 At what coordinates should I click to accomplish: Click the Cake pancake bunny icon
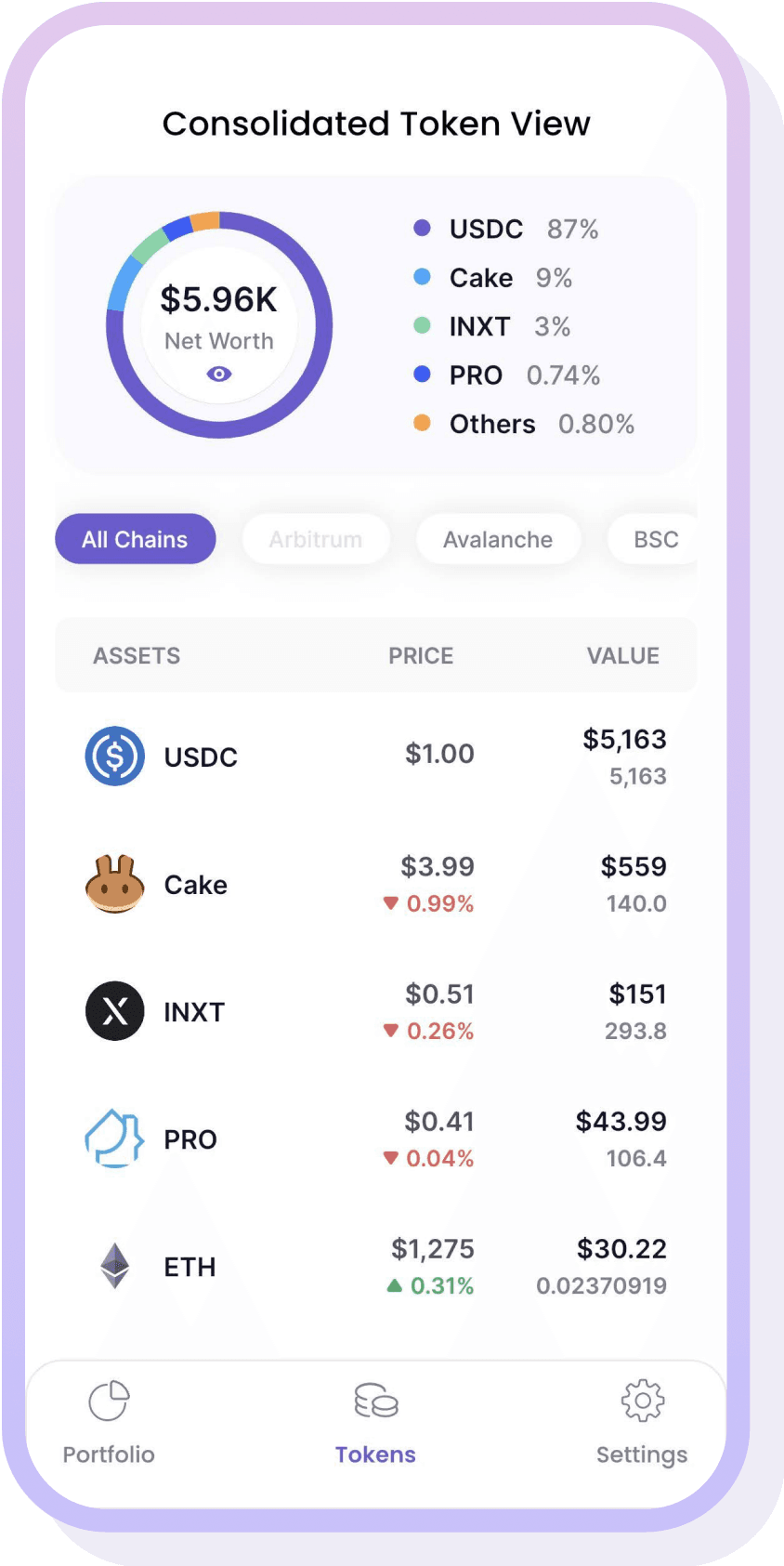coord(113,884)
